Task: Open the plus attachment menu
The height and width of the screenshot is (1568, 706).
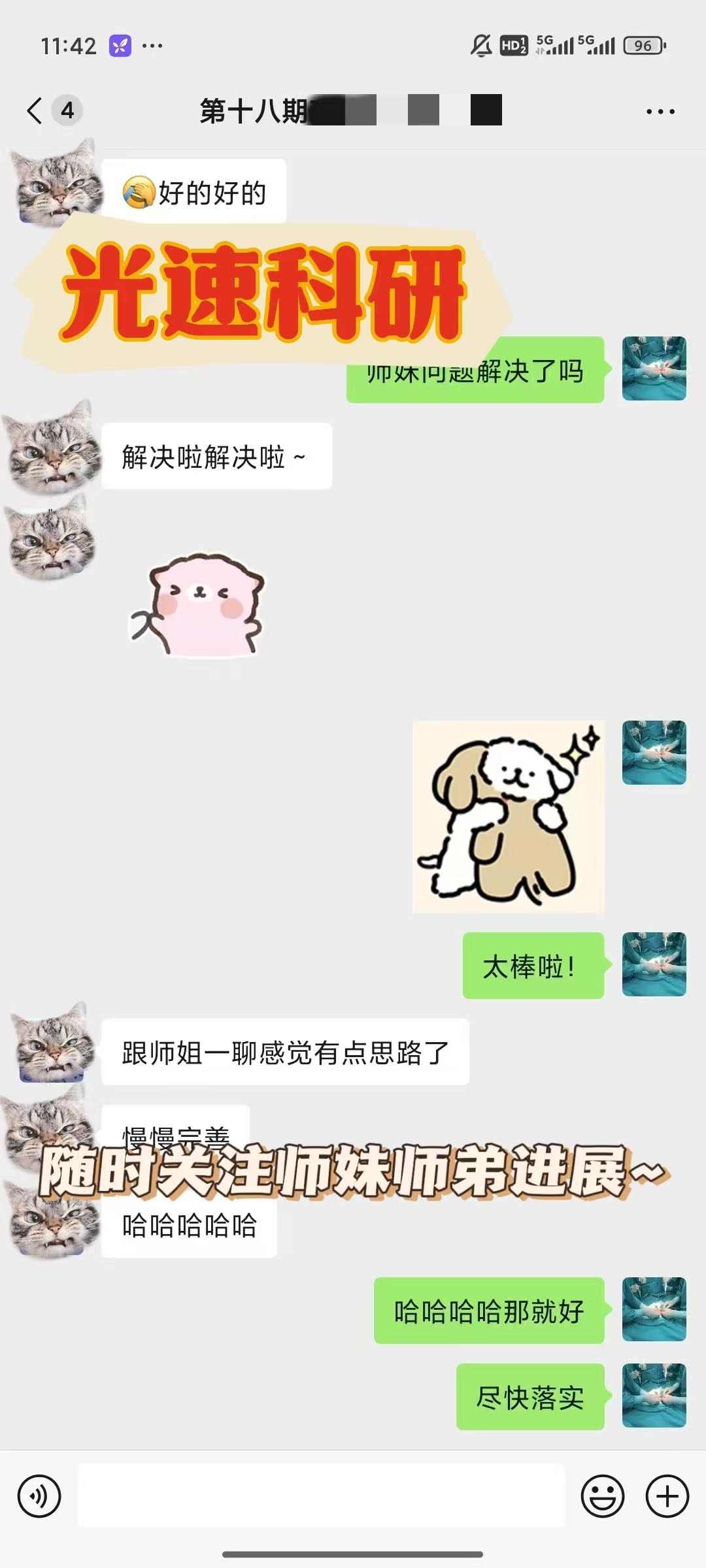Action: click(x=667, y=1495)
